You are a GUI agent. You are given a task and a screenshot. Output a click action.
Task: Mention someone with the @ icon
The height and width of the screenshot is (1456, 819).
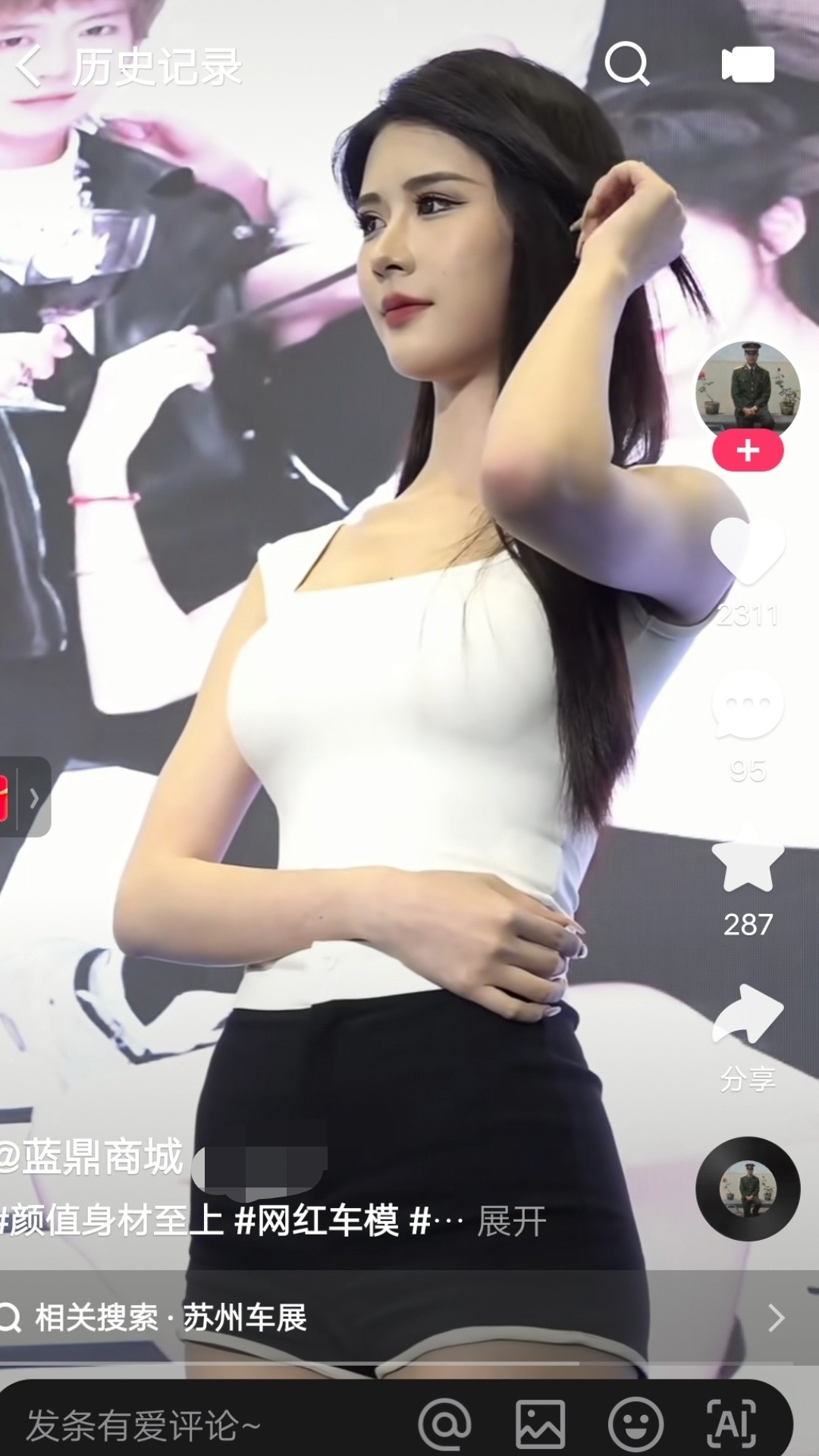coord(446,1424)
